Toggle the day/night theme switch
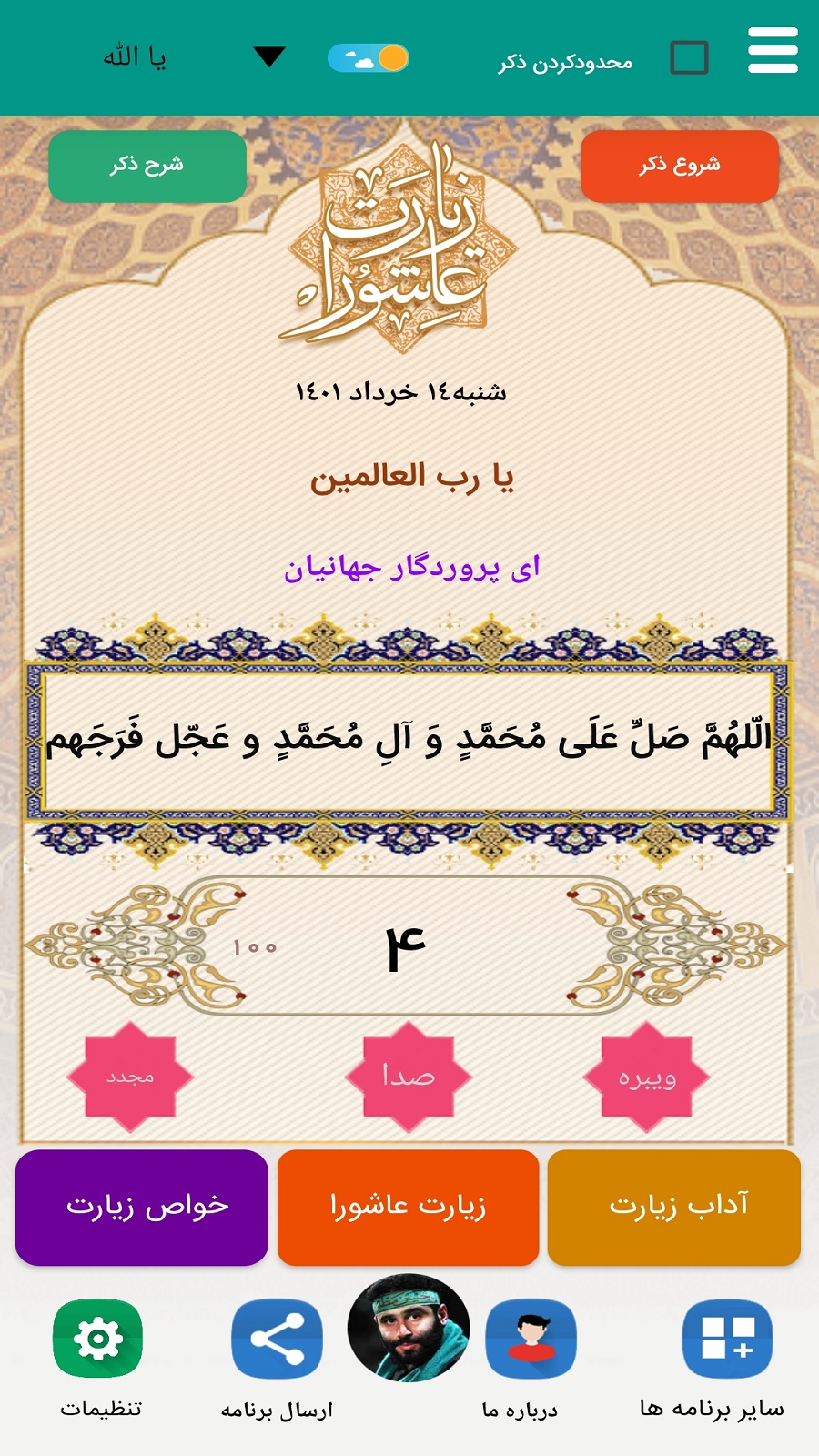 pos(369,58)
